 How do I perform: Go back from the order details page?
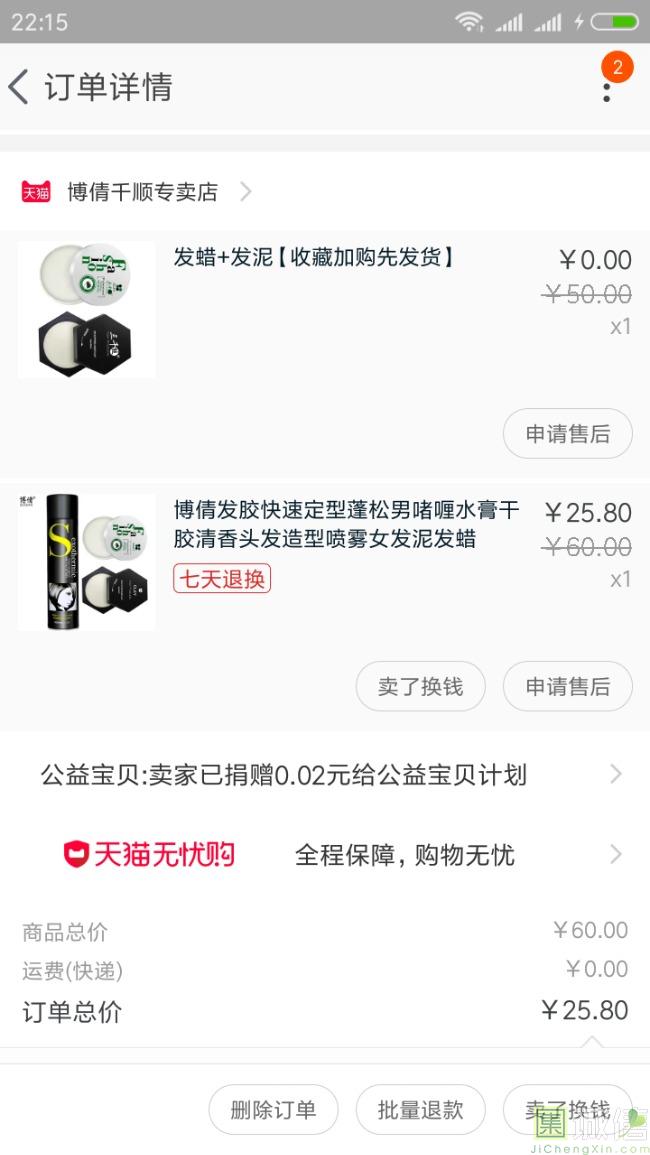click(x=19, y=87)
